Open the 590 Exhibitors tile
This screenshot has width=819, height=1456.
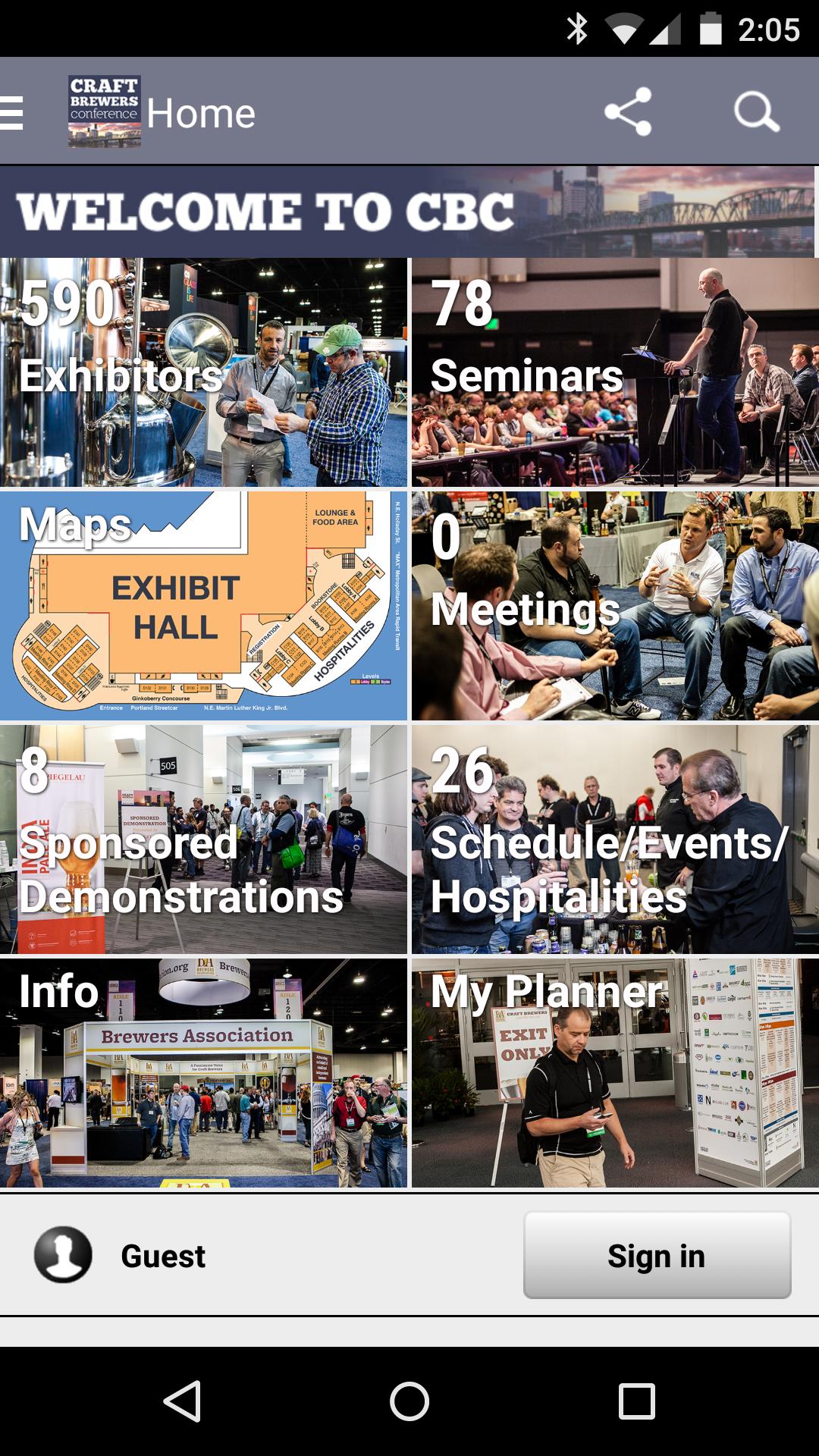tap(205, 372)
